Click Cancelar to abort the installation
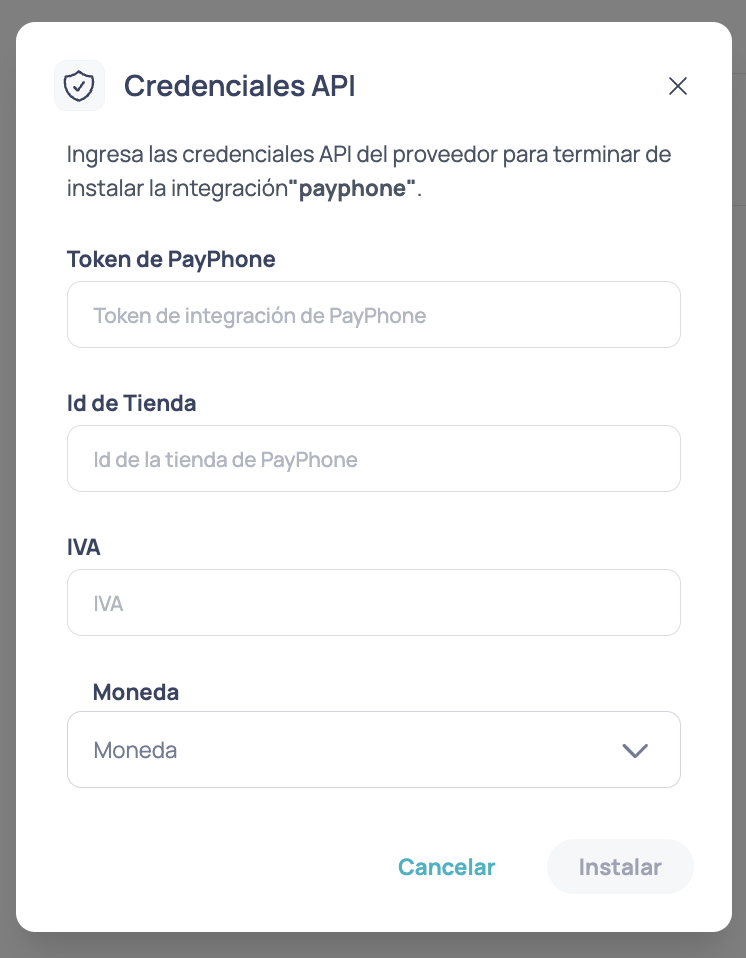The image size is (746, 958). coord(446,866)
